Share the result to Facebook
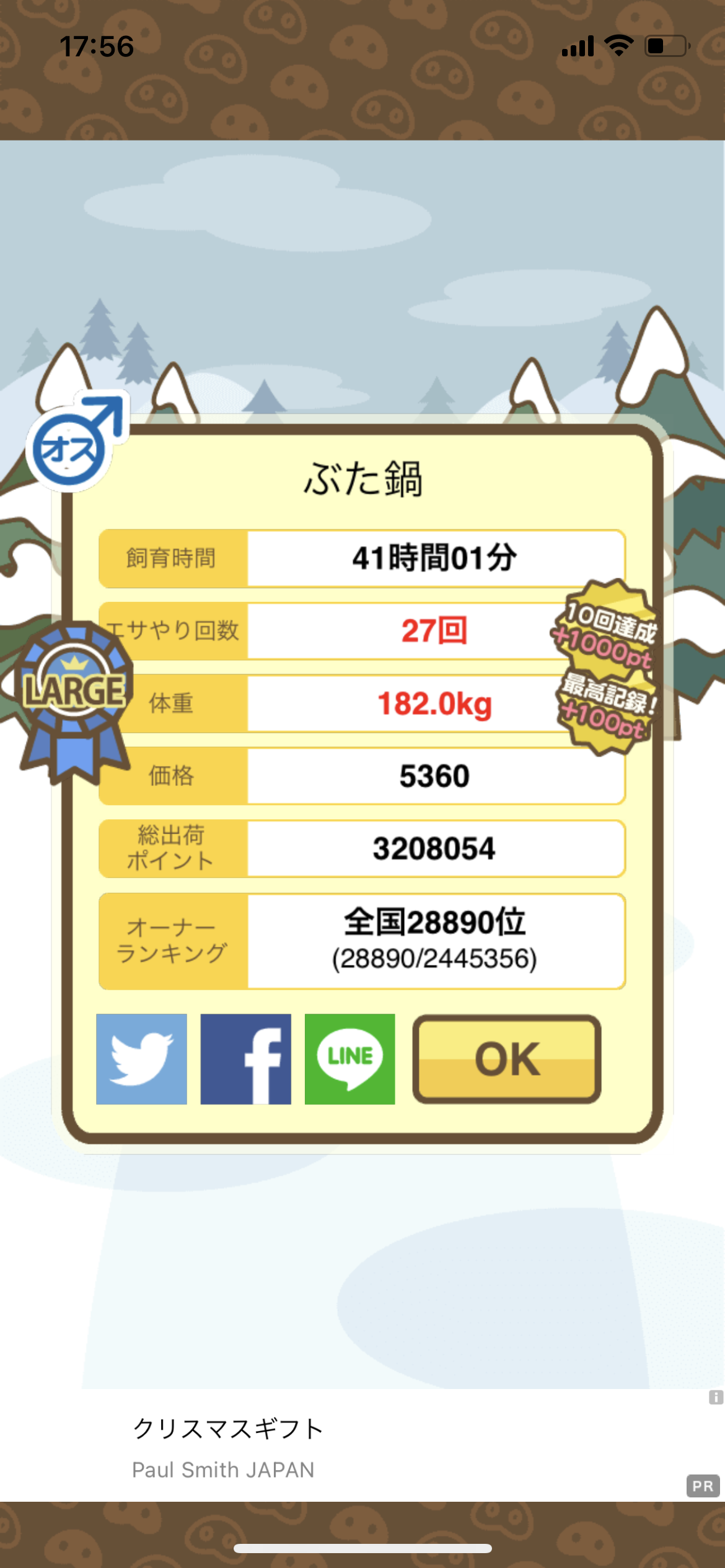Image resolution: width=725 pixels, height=1568 pixels. (x=245, y=1059)
